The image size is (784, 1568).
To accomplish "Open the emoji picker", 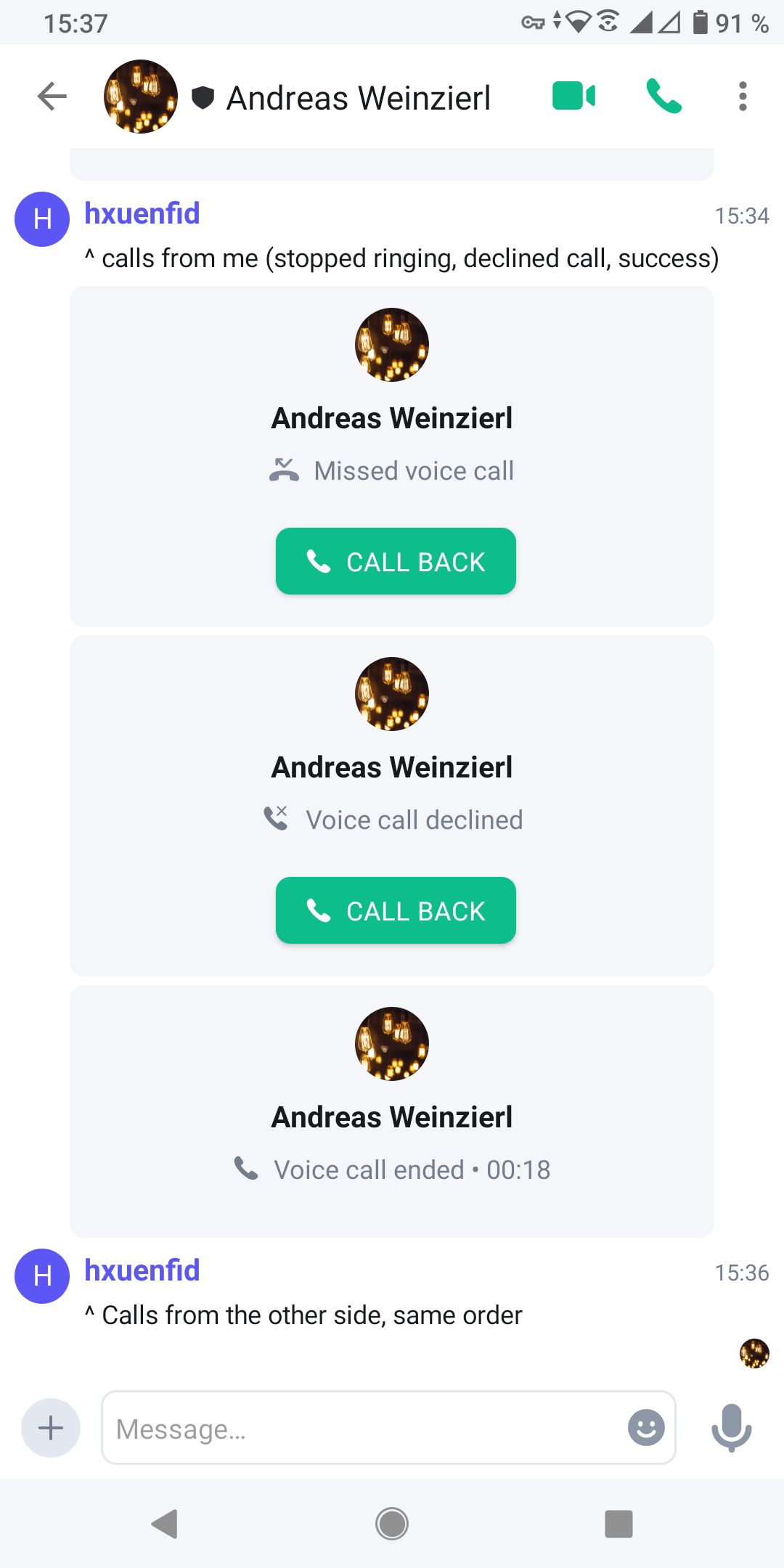I will coord(645,1428).
